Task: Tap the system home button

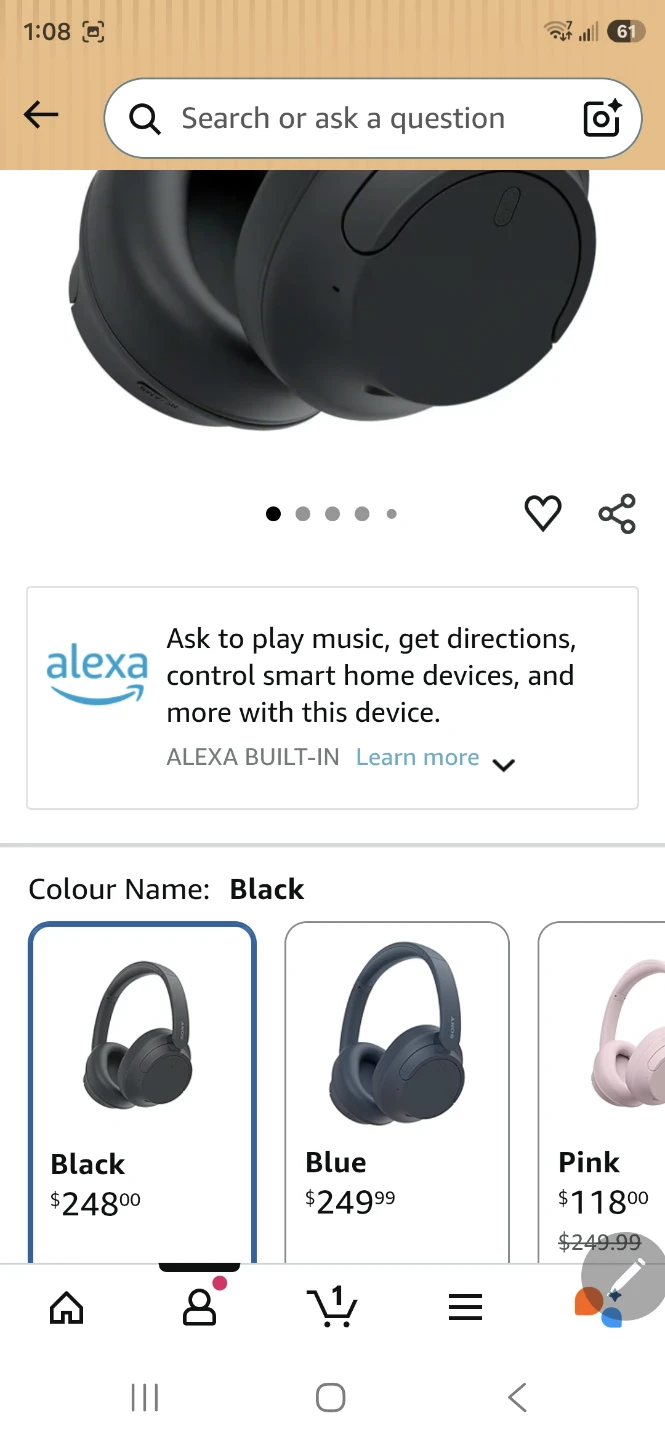Action: click(331, 1397)
